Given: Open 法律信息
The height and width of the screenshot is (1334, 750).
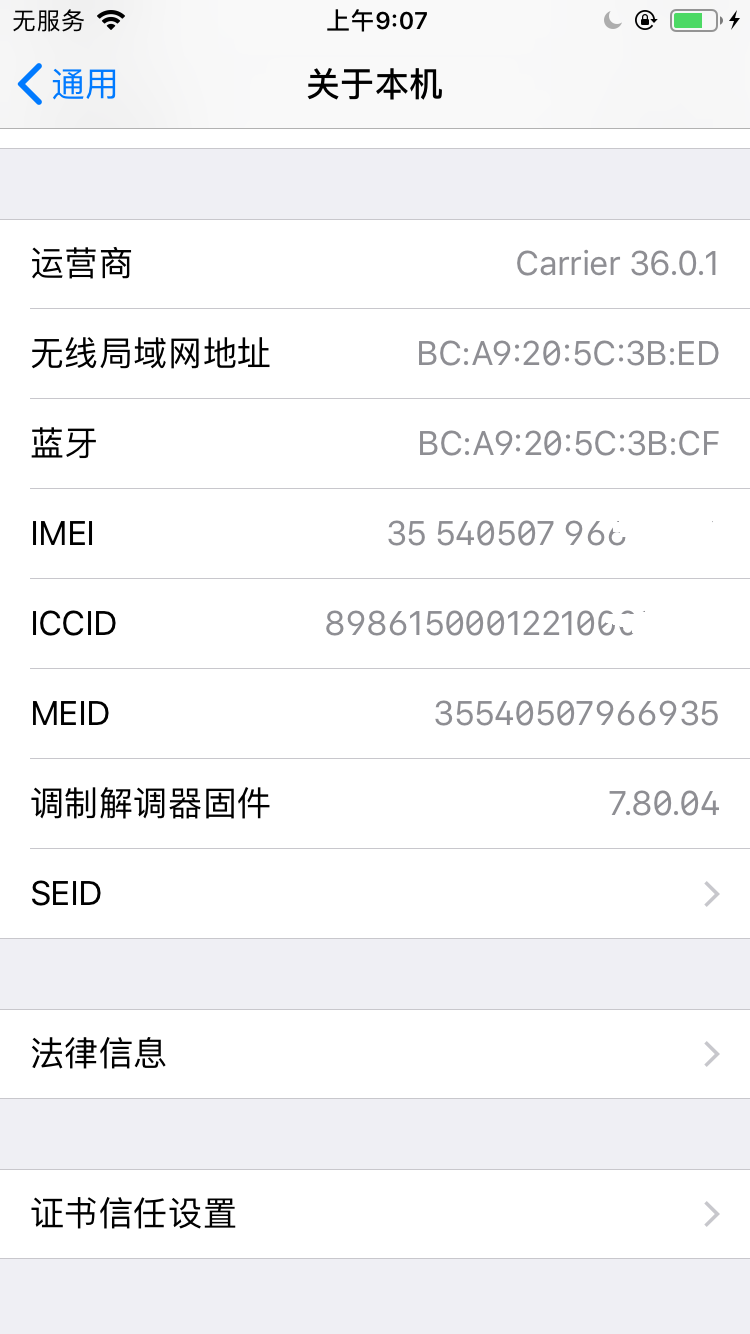Looking at the screenshot, I should (x=375, y=1054).
